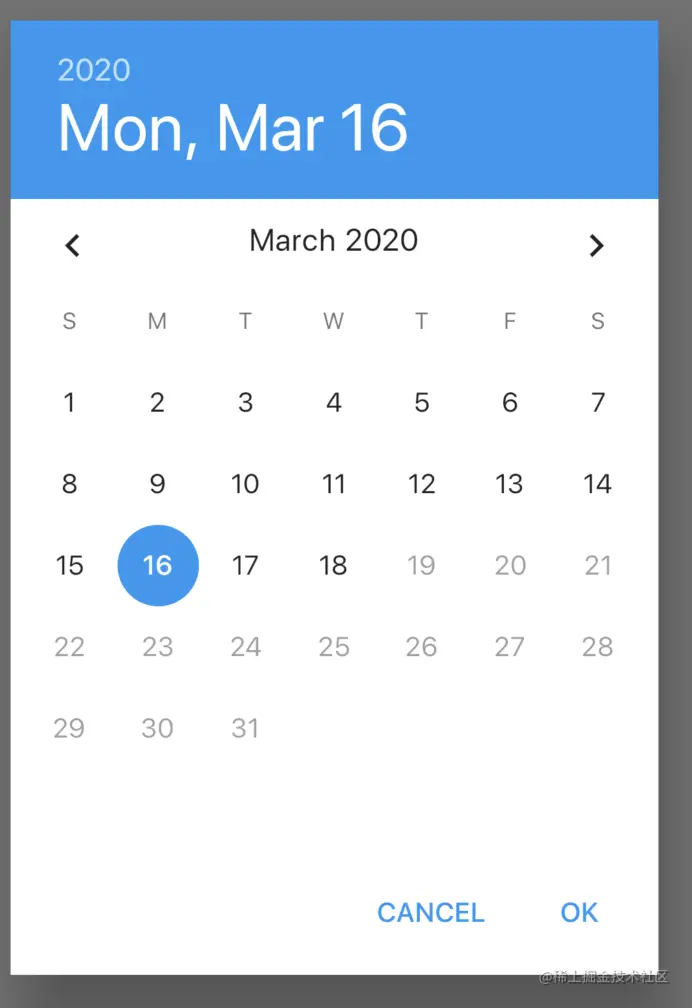The width and height of the screenshot is (692, 1008).
Task: Cancel the date picker
Action: (x=430, y=912)
